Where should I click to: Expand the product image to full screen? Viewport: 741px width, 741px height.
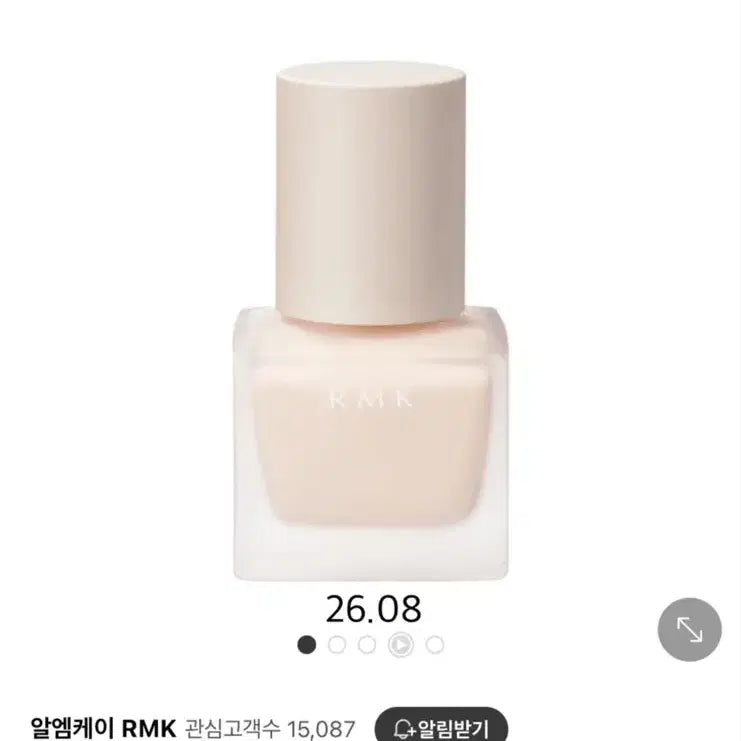(x=689, y=629)
